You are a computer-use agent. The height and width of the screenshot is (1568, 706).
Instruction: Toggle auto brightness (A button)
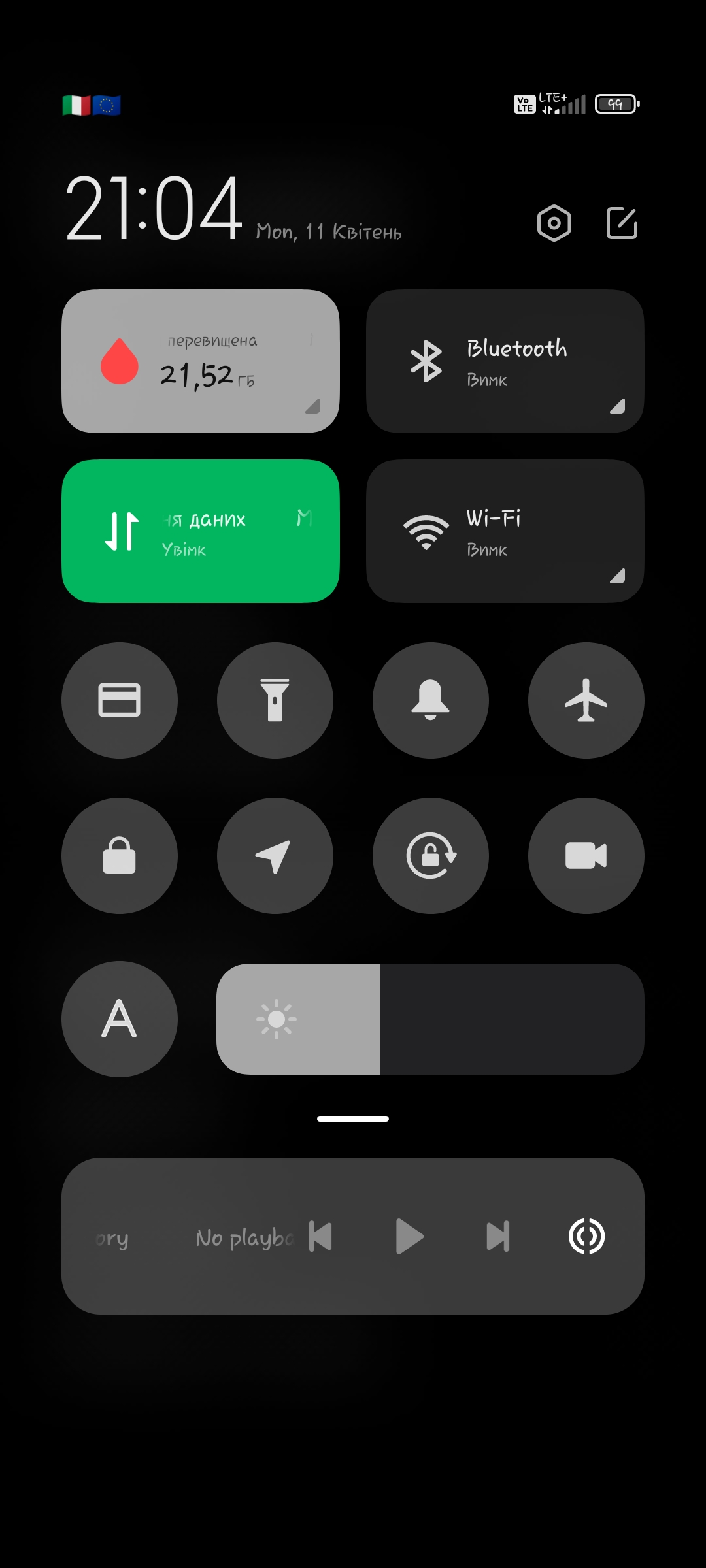120,1019
